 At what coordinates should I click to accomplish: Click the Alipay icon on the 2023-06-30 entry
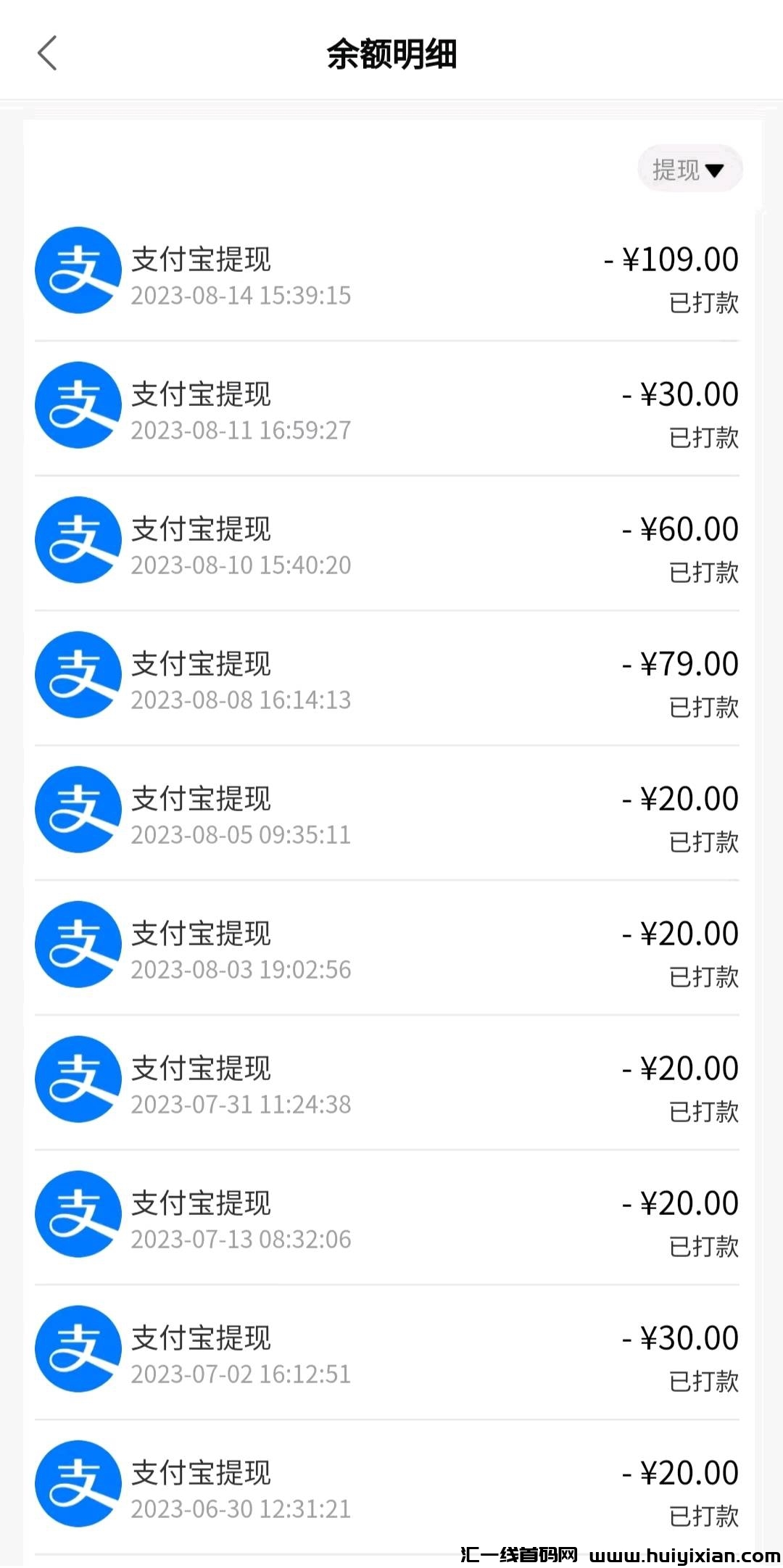coord(78,1484)
